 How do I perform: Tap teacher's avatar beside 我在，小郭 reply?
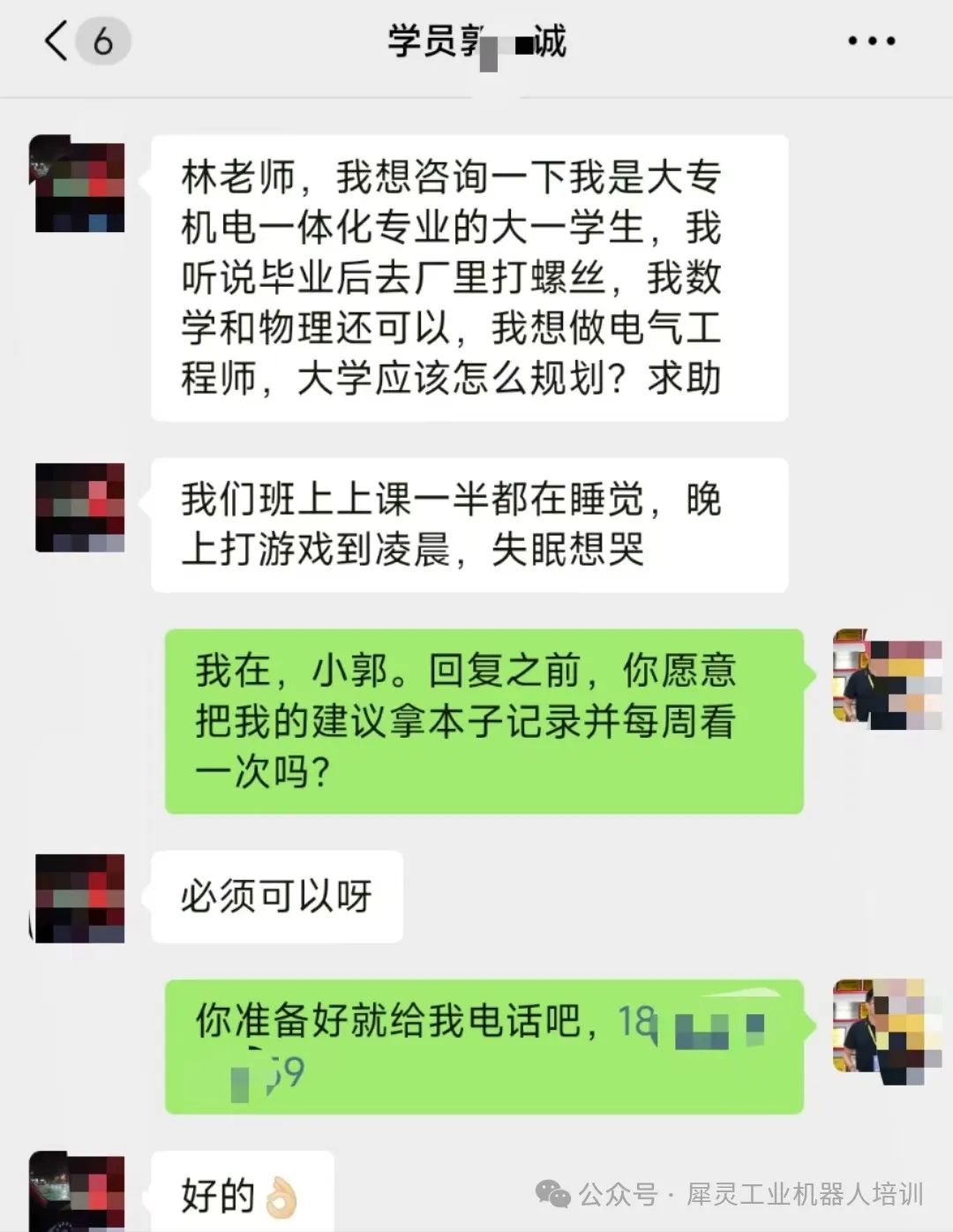point(887,678)
